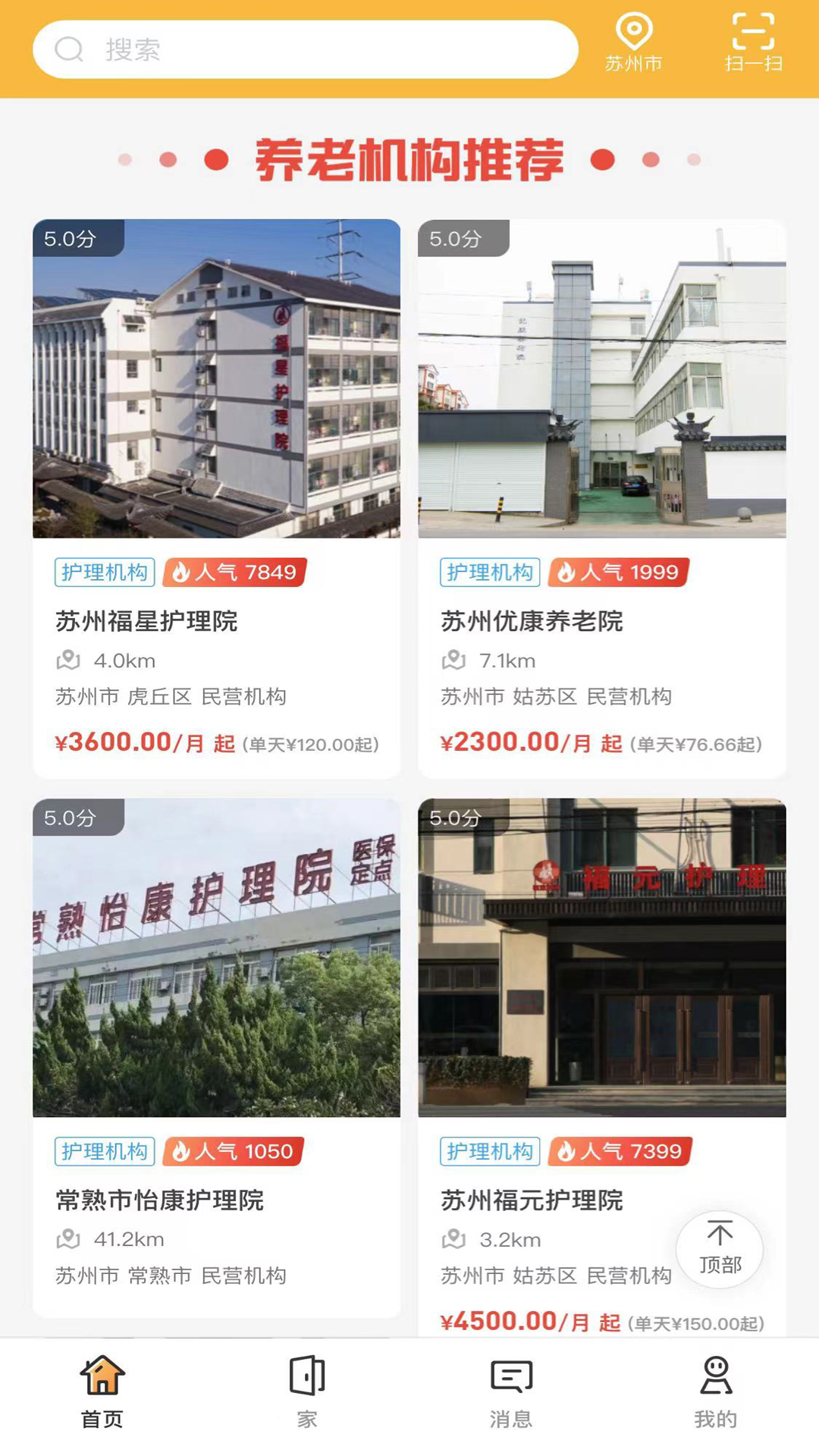Viewport: 819px width, 1456px height.
Task: Open messages with the 消息 chat icon
Action: (x=510, y=1385)
